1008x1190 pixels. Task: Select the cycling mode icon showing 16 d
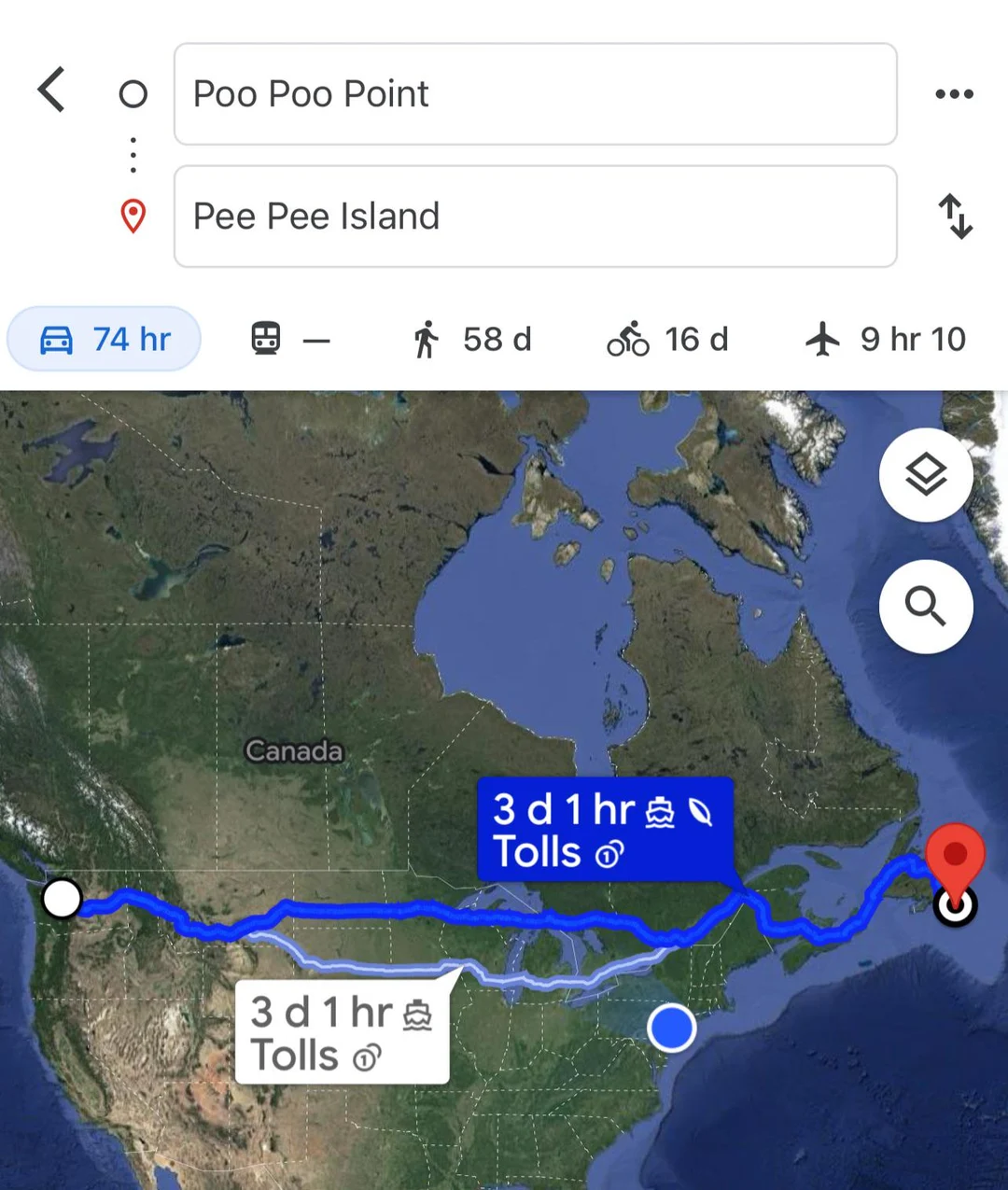point(627,339)
